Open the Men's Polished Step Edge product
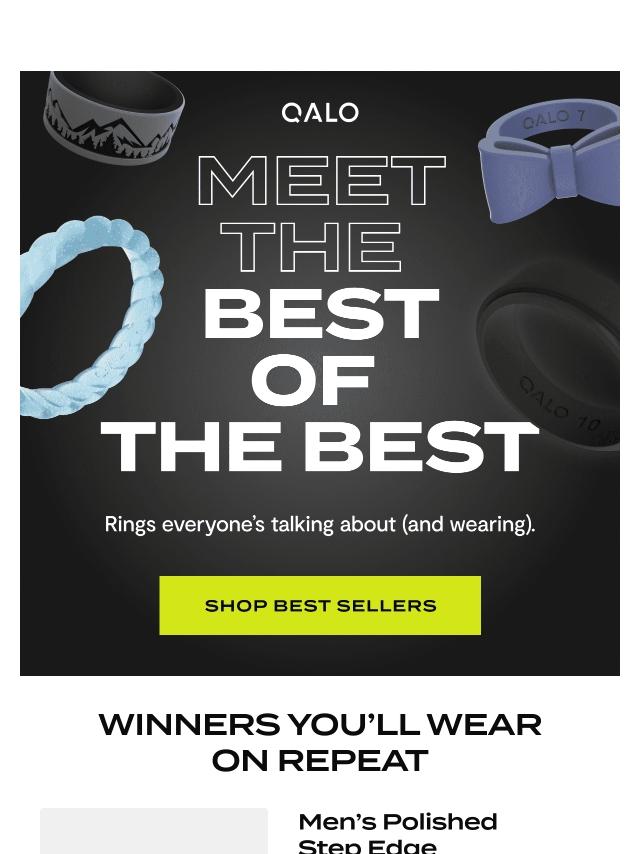Screen dimensions: 640x854 (397, 832)
